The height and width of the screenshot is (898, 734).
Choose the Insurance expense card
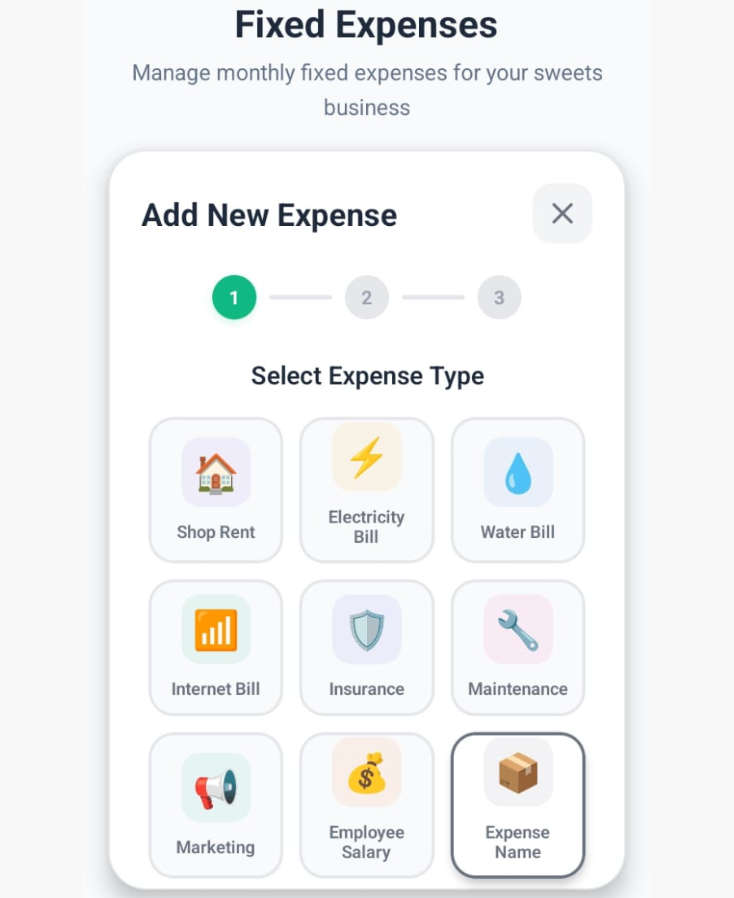coord(367,647)
